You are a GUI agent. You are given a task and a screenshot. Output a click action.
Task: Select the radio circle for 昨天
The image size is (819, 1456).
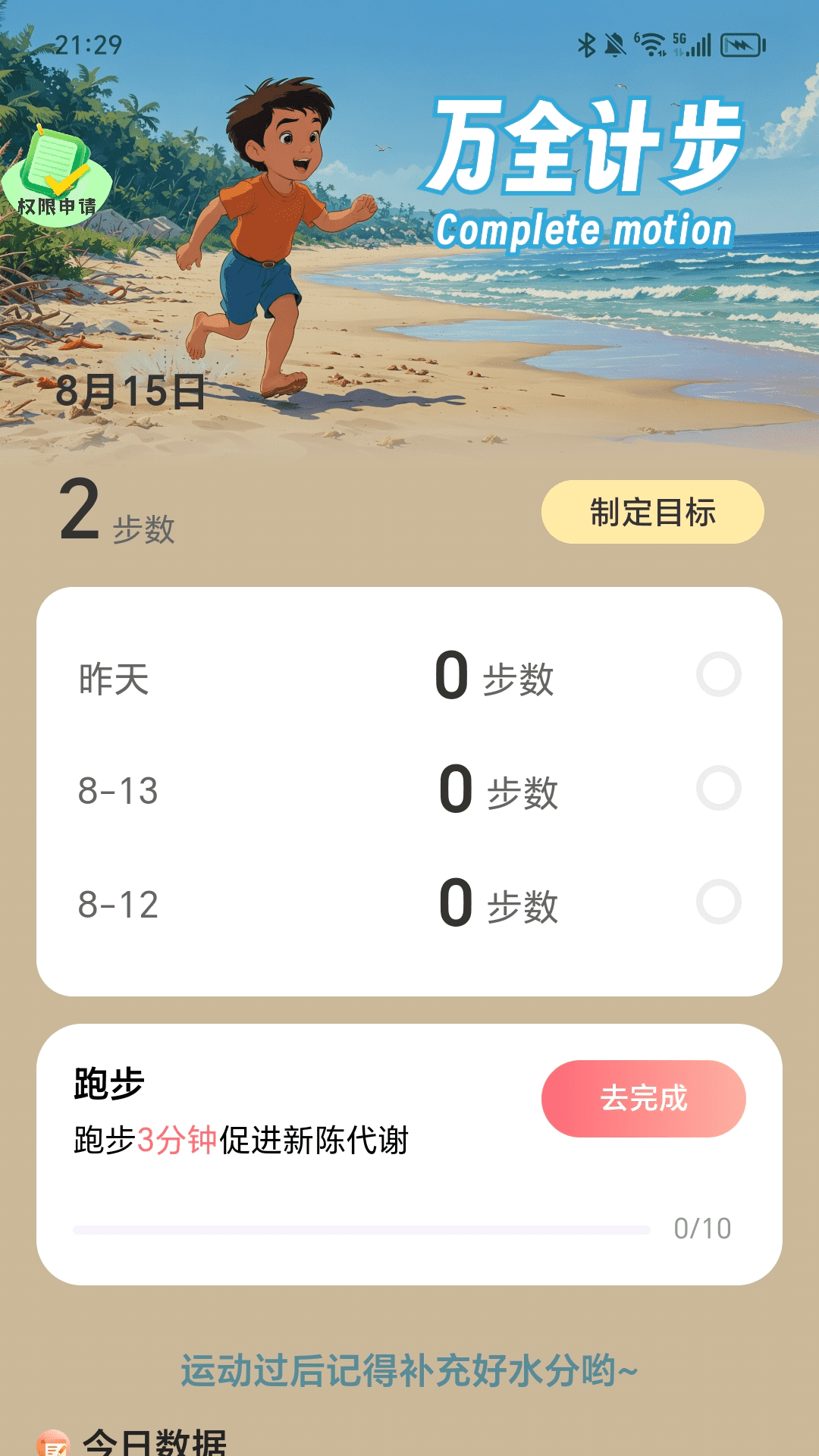[718, 674]
